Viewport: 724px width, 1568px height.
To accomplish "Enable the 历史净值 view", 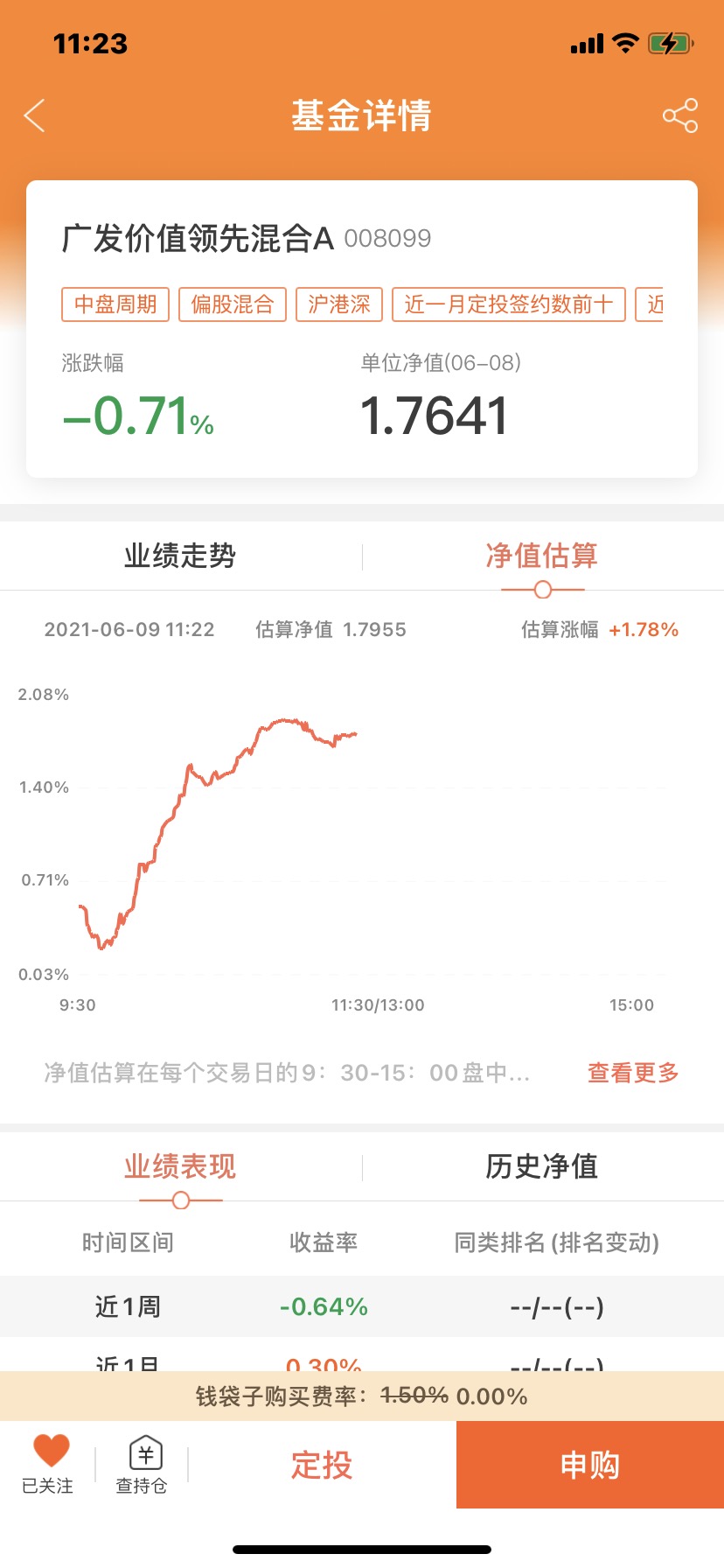I will (541, 1166).
